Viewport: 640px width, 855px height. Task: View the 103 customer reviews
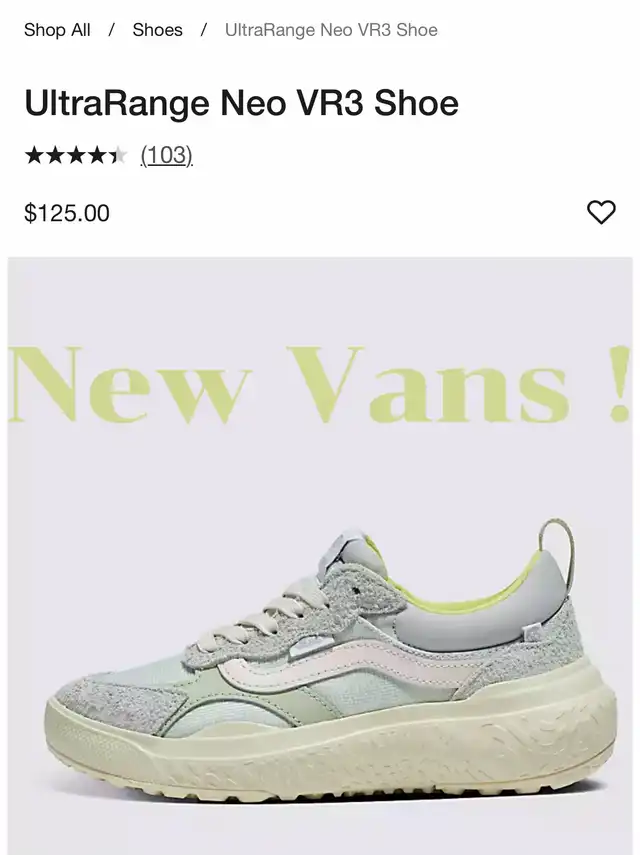[166, 155]
